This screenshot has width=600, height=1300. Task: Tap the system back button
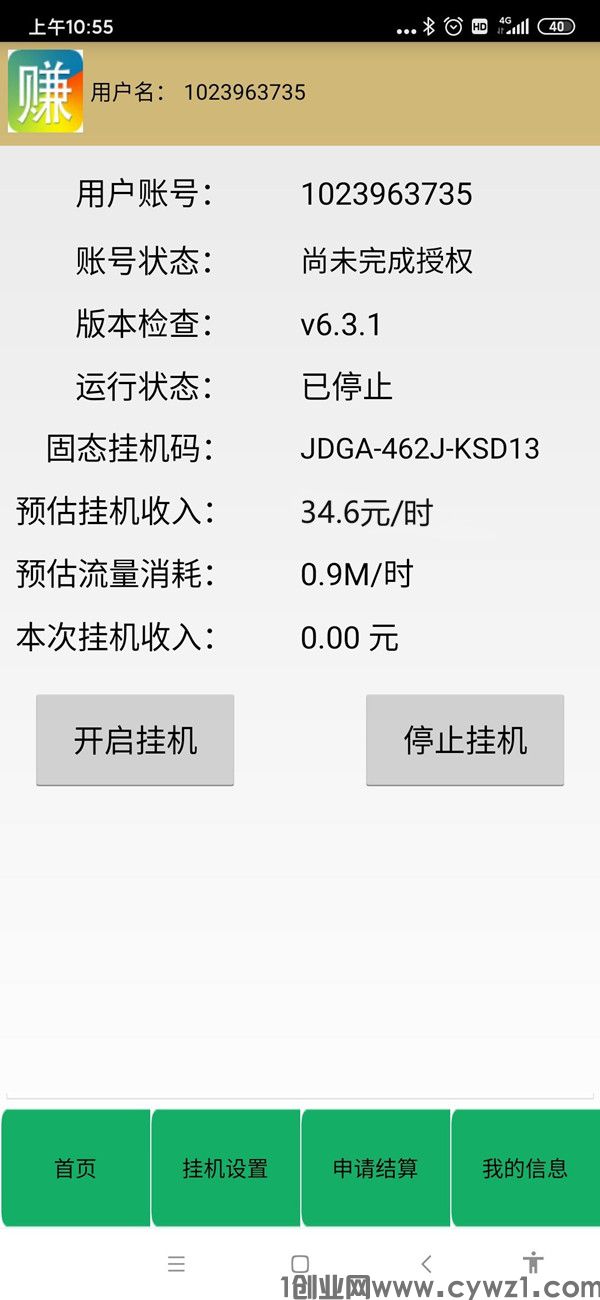pos(427,1263)
